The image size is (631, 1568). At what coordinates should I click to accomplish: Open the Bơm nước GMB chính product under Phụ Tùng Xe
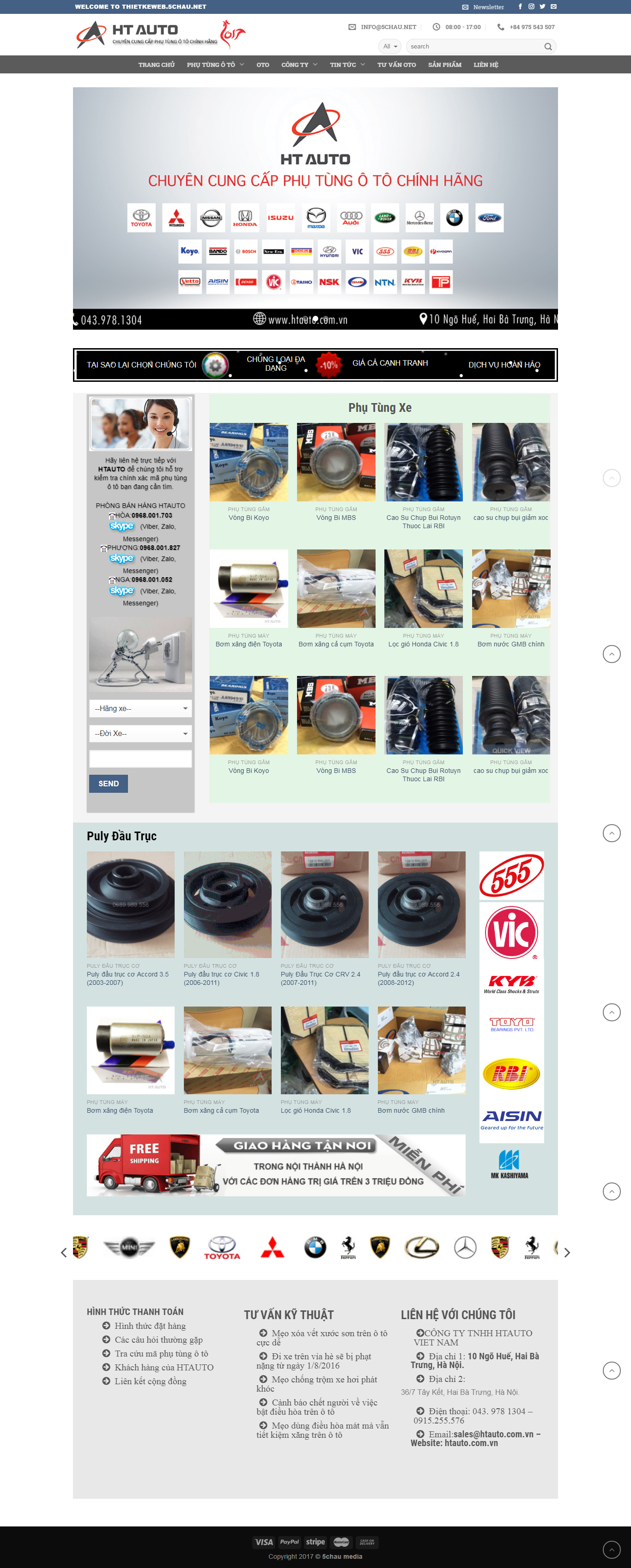[510, 644]
